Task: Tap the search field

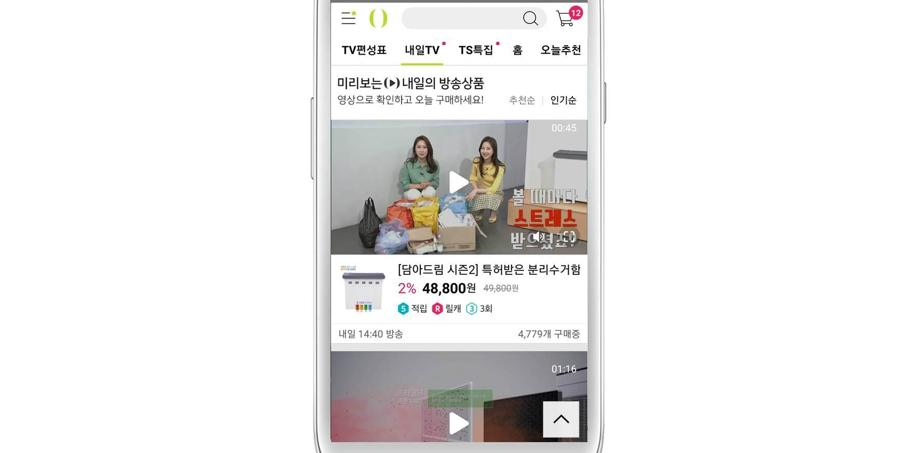Action: 460,18
